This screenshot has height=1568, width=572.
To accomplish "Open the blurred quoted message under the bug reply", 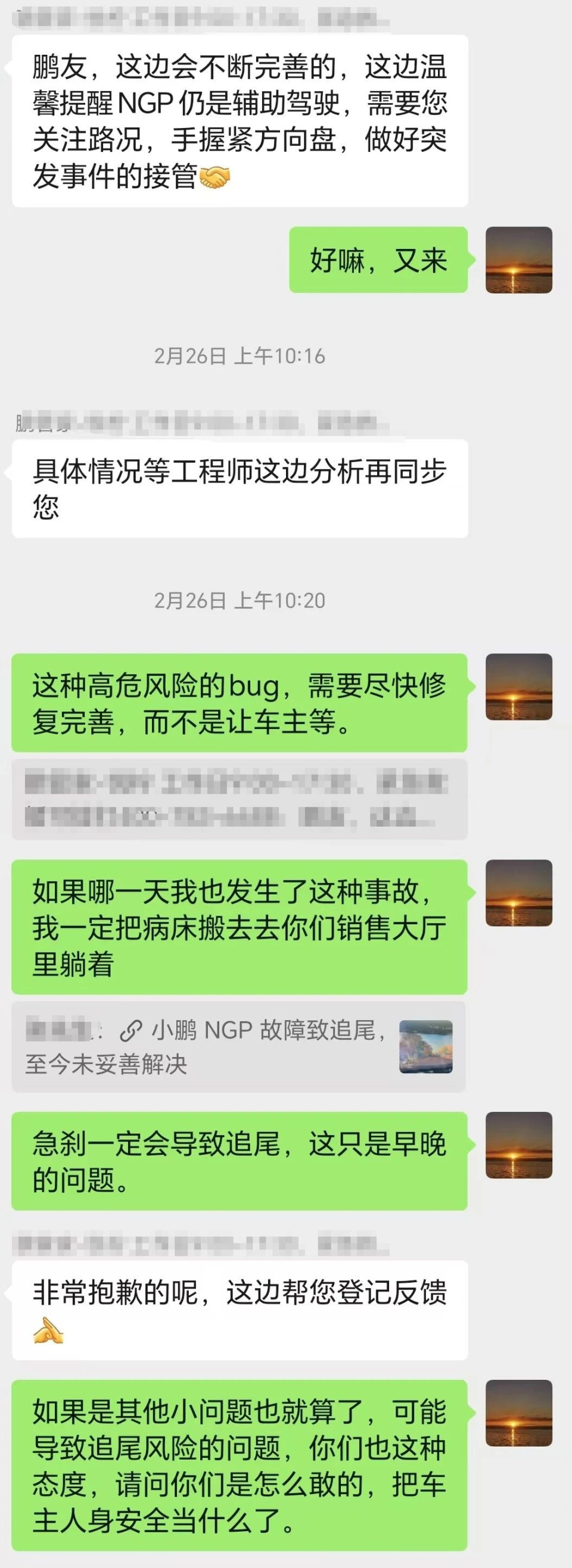I will click(239, 799).
